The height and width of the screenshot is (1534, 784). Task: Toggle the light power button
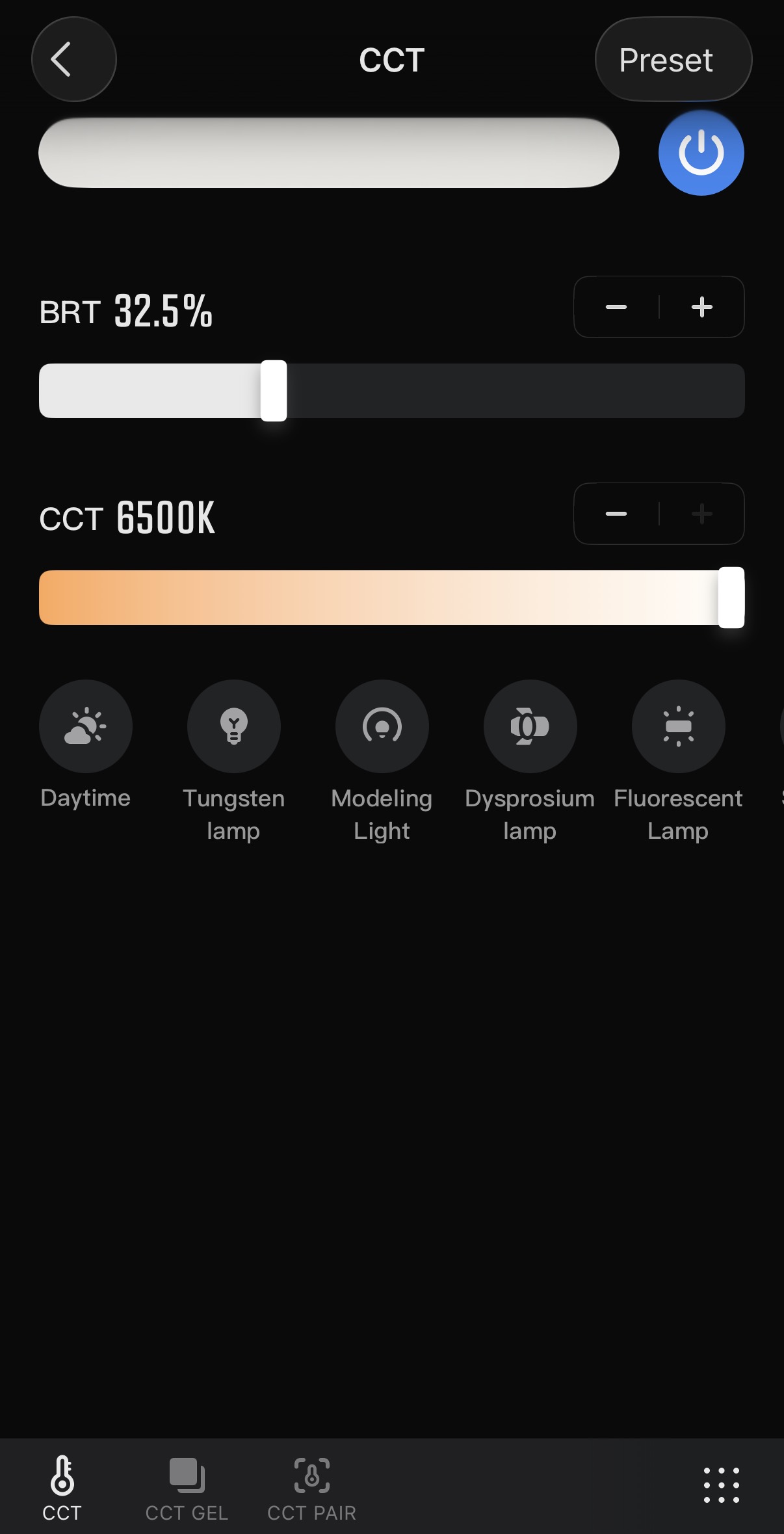tap(701, 153)
